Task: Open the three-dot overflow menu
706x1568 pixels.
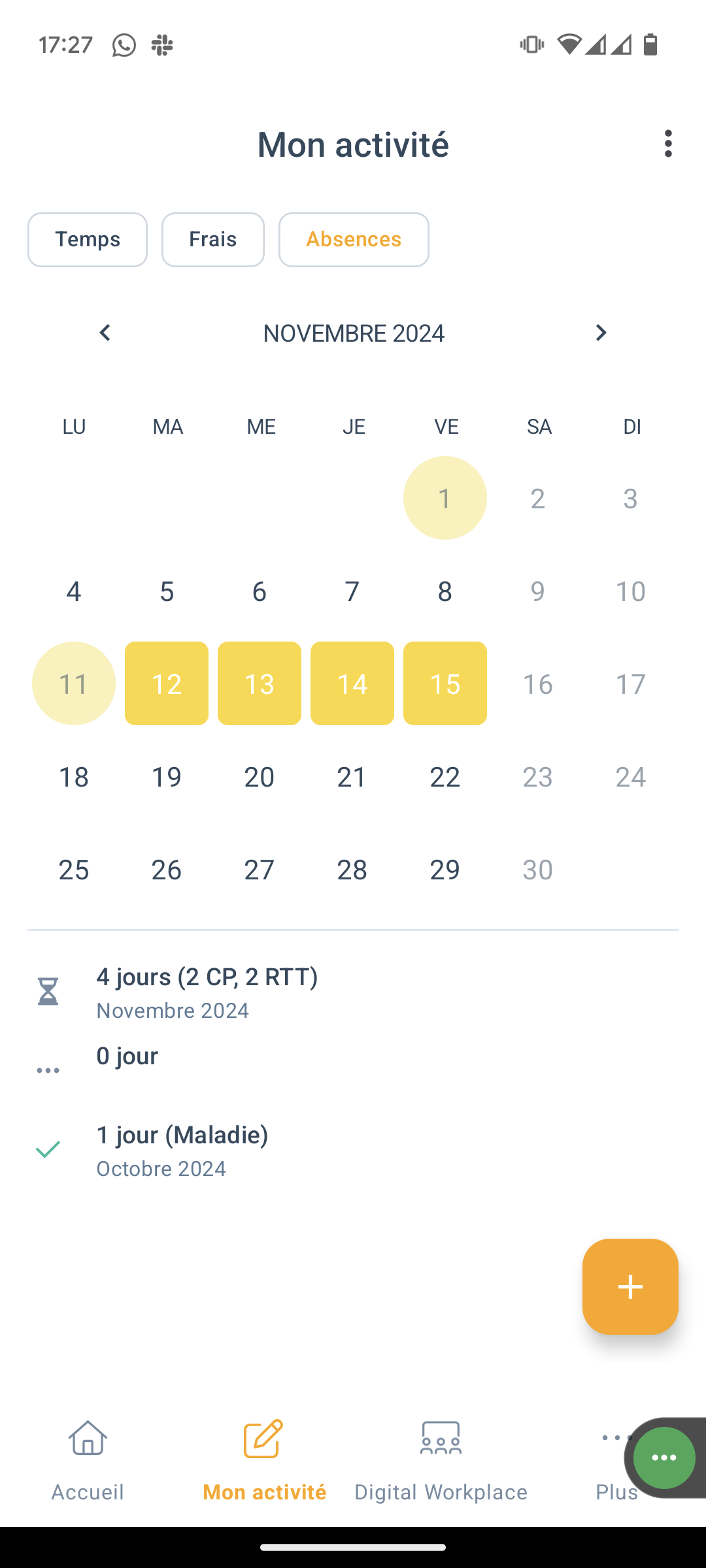Action: [667, 144]
